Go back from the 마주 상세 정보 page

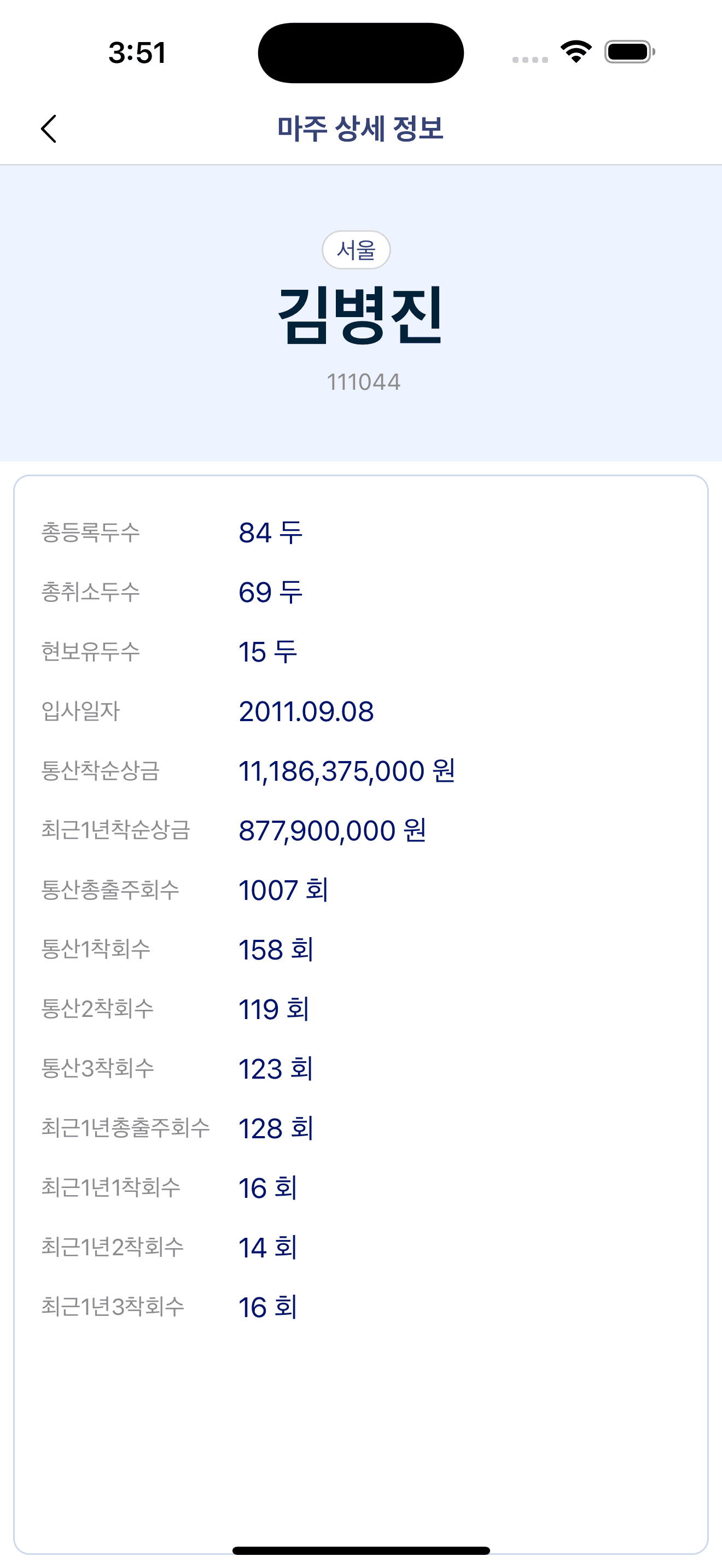pos(49,128)
